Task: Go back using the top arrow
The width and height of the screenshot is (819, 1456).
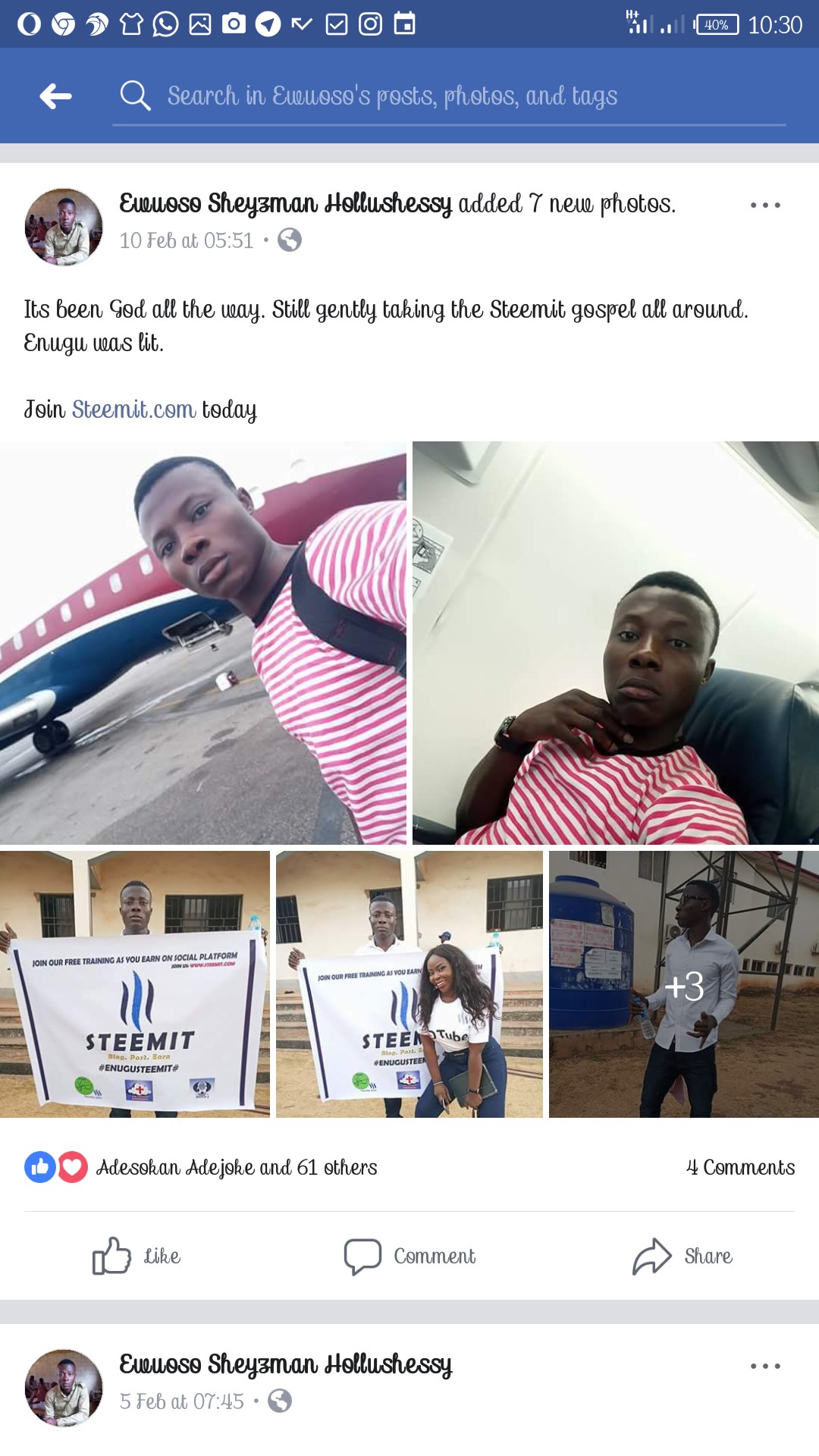Action: click(55, 96)
